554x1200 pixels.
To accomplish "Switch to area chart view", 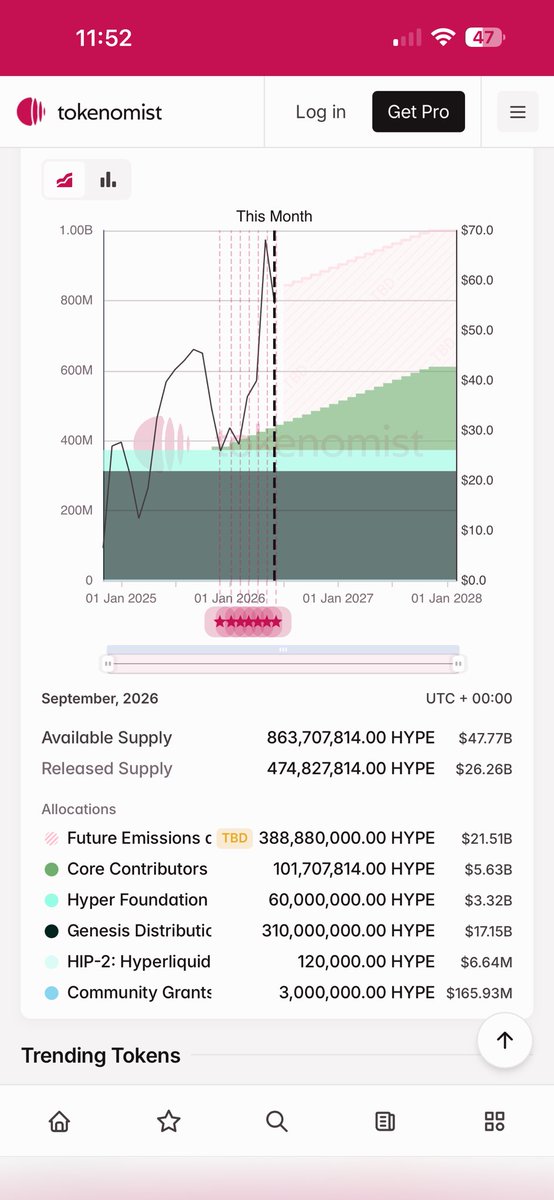I will pyautogui.click(x=65, y=180).
